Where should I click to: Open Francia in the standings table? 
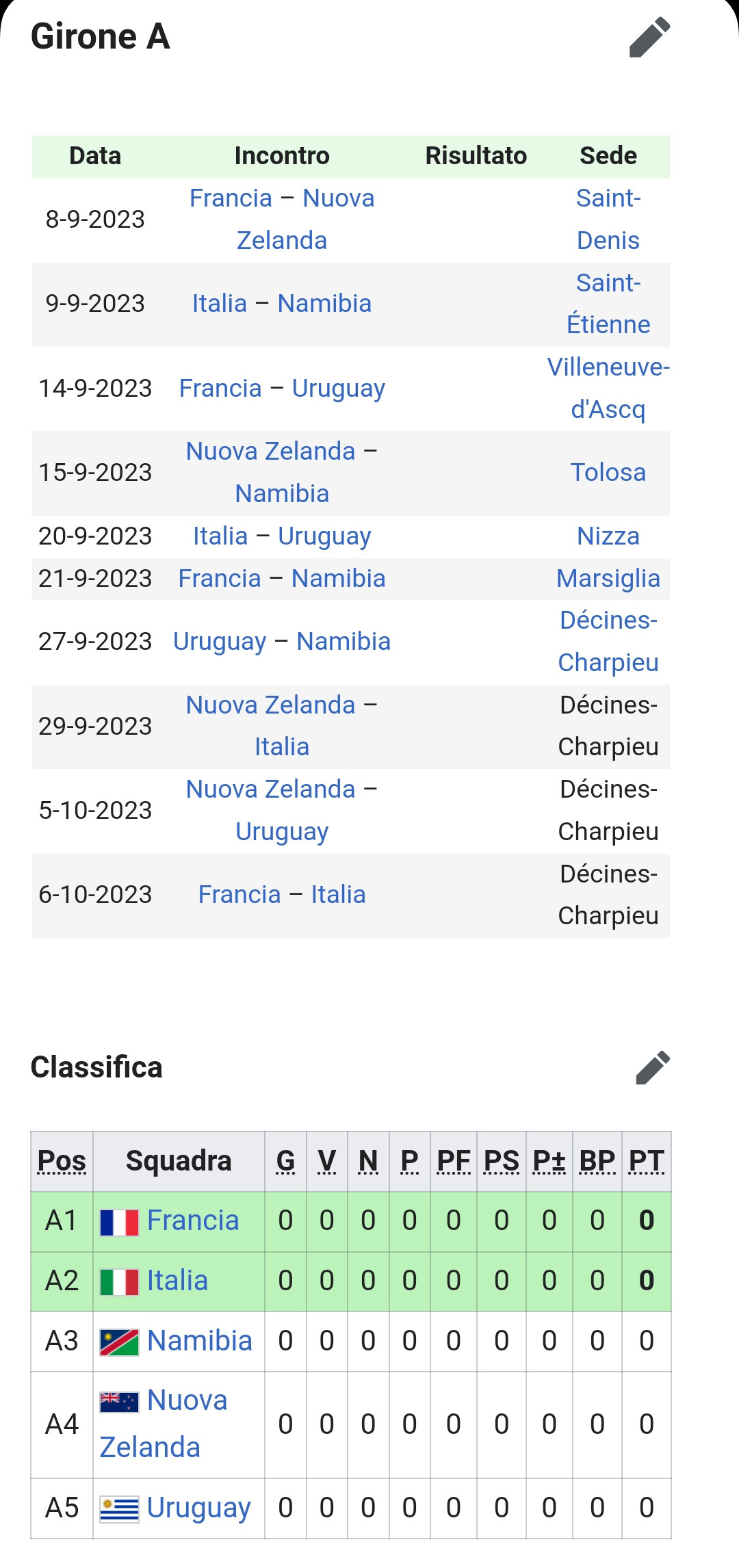click(x=193, y=1221)
